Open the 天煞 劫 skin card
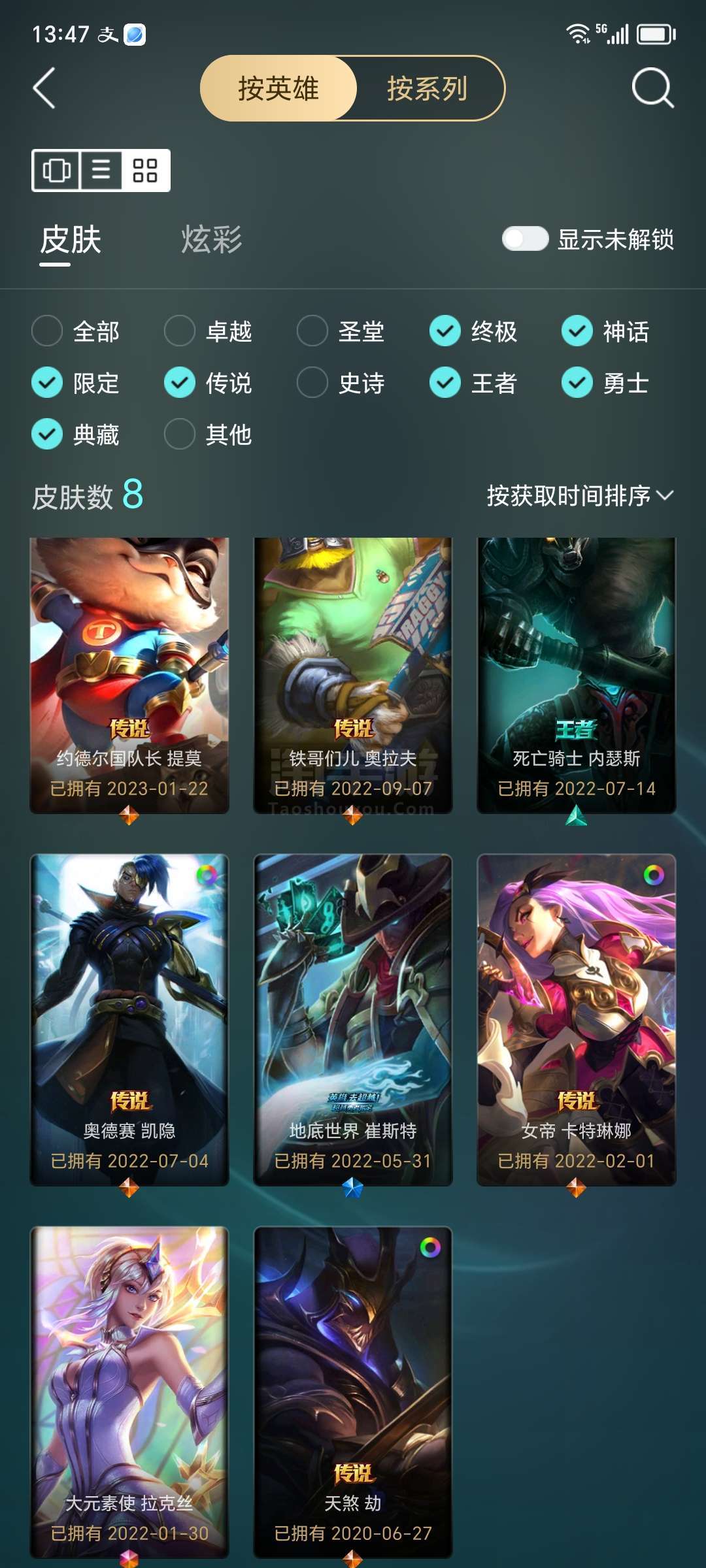This screenshot has height=1568, width=706. tap(353, 1392)
